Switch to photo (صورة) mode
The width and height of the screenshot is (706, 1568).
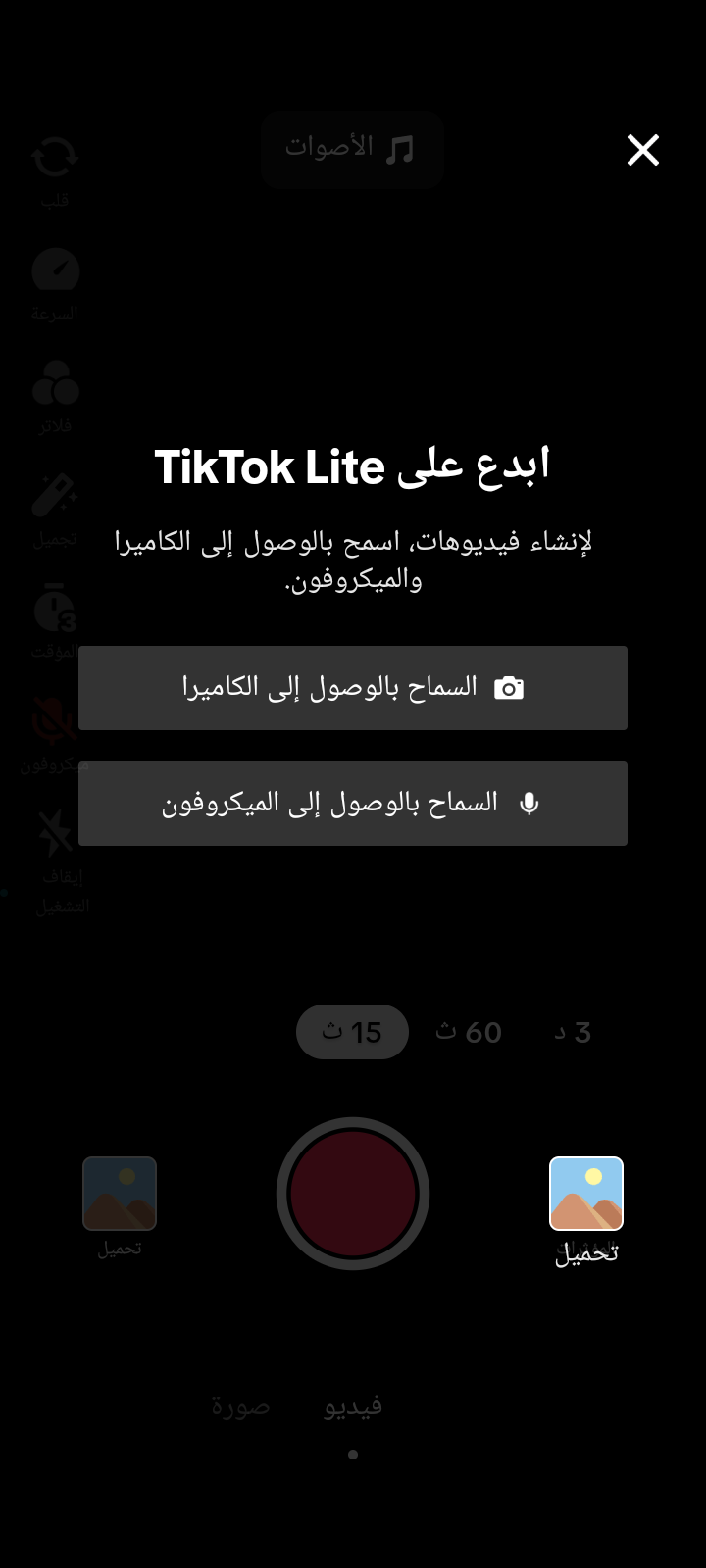tap(241, 1405)
